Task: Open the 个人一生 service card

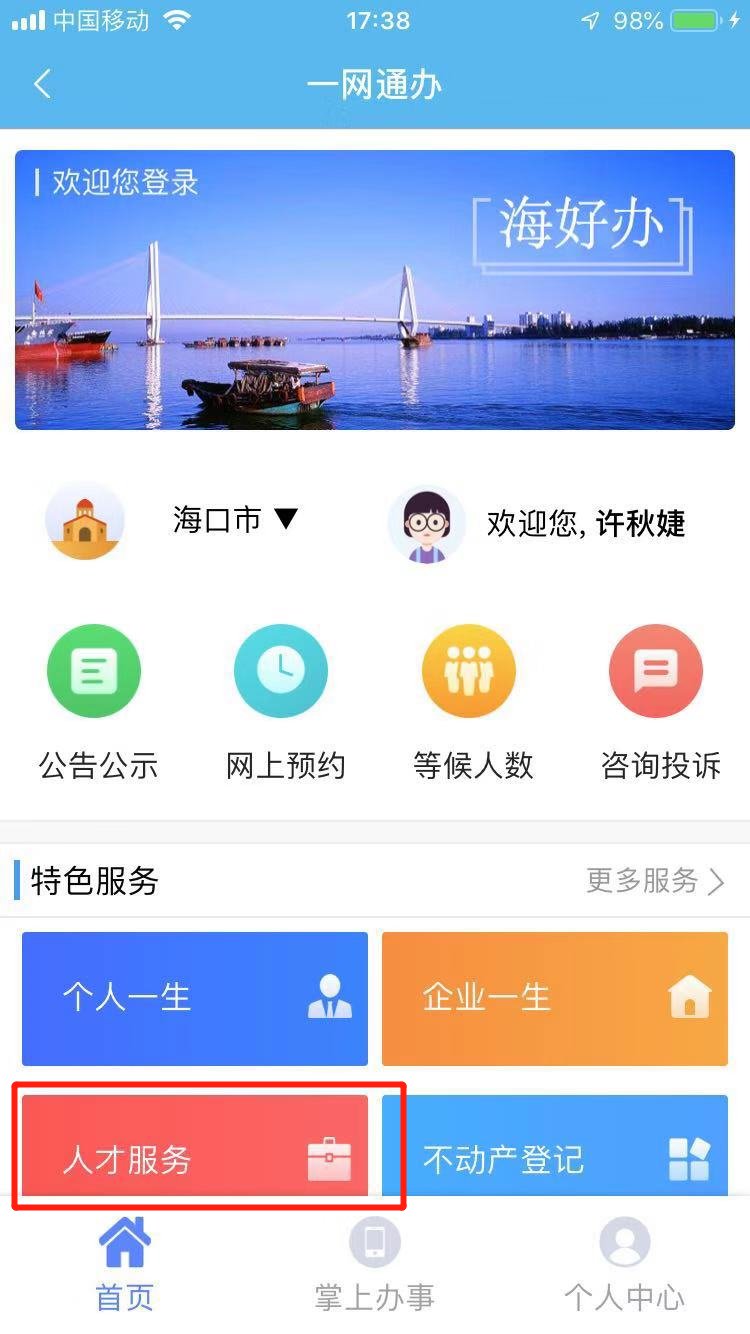Action: [x=195, y=998]
